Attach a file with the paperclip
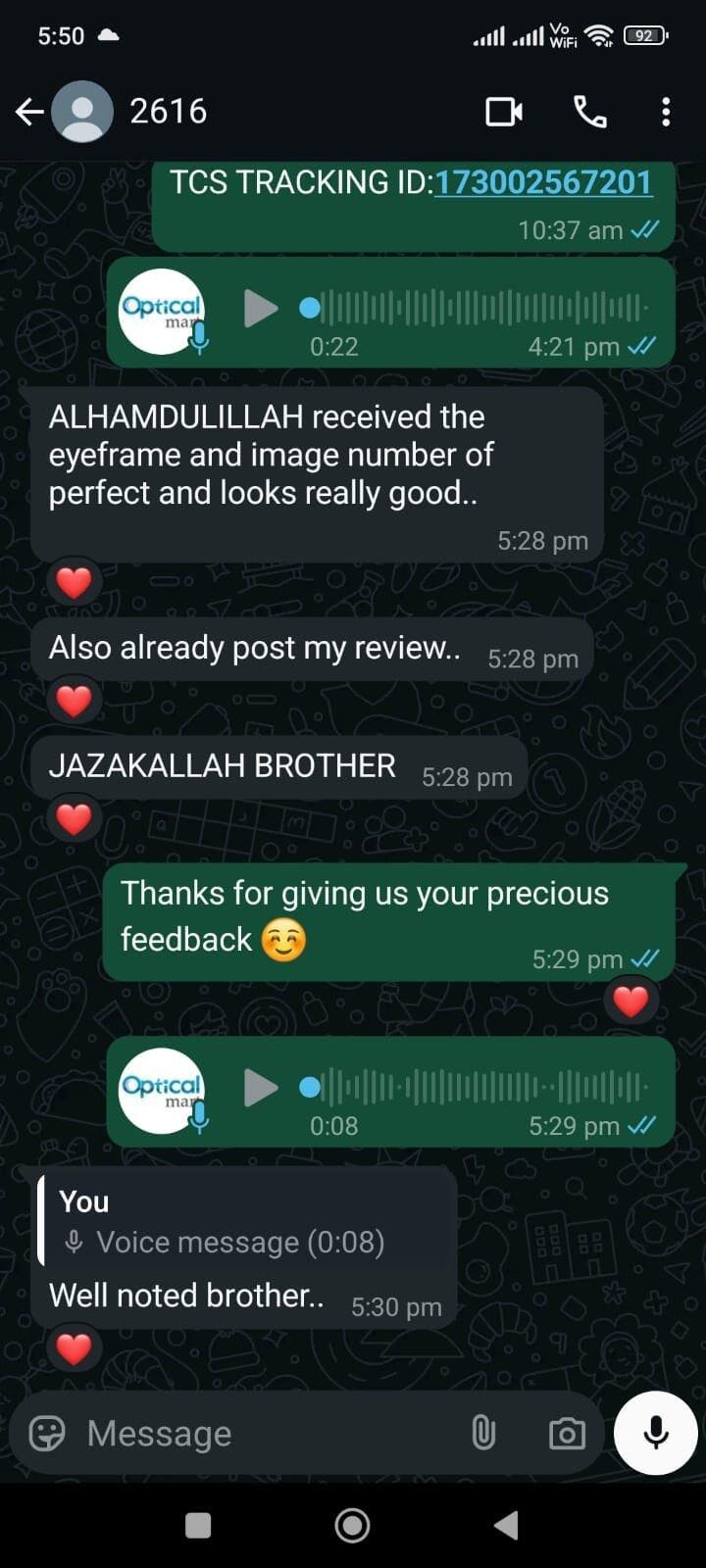Viewport: 706px width, 1568px height. [483, 1433]
